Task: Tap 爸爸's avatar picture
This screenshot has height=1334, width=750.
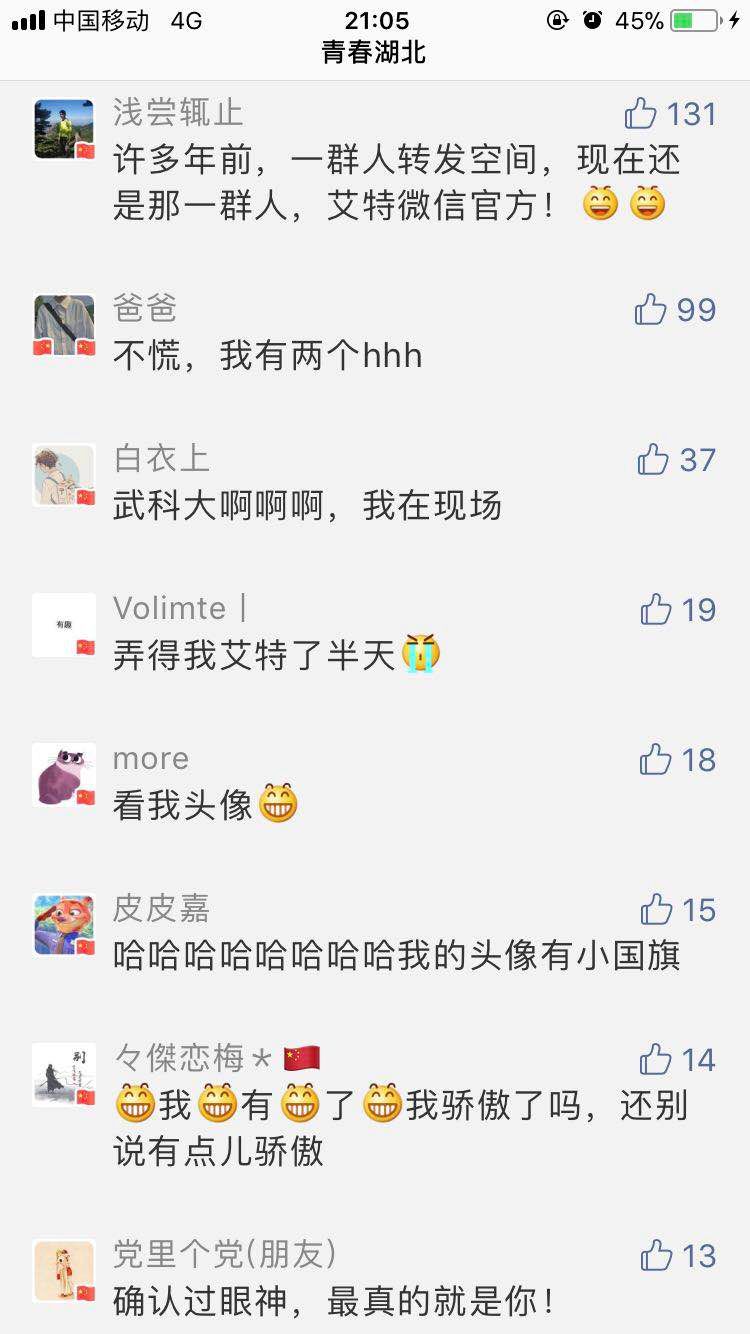Action: (x=63, y=325)
